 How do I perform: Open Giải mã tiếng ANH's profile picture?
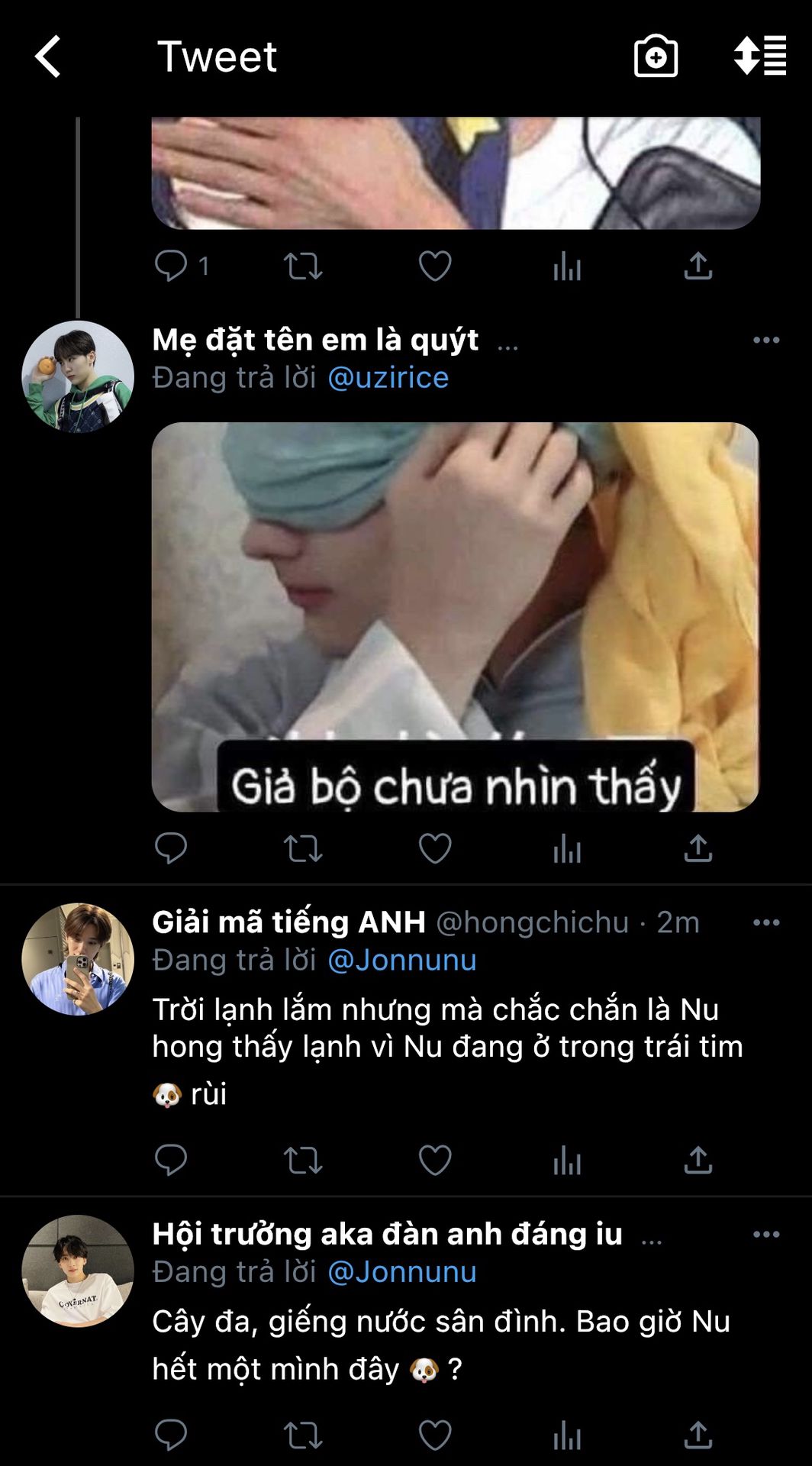pyautogui.click(x=78, y=959)
